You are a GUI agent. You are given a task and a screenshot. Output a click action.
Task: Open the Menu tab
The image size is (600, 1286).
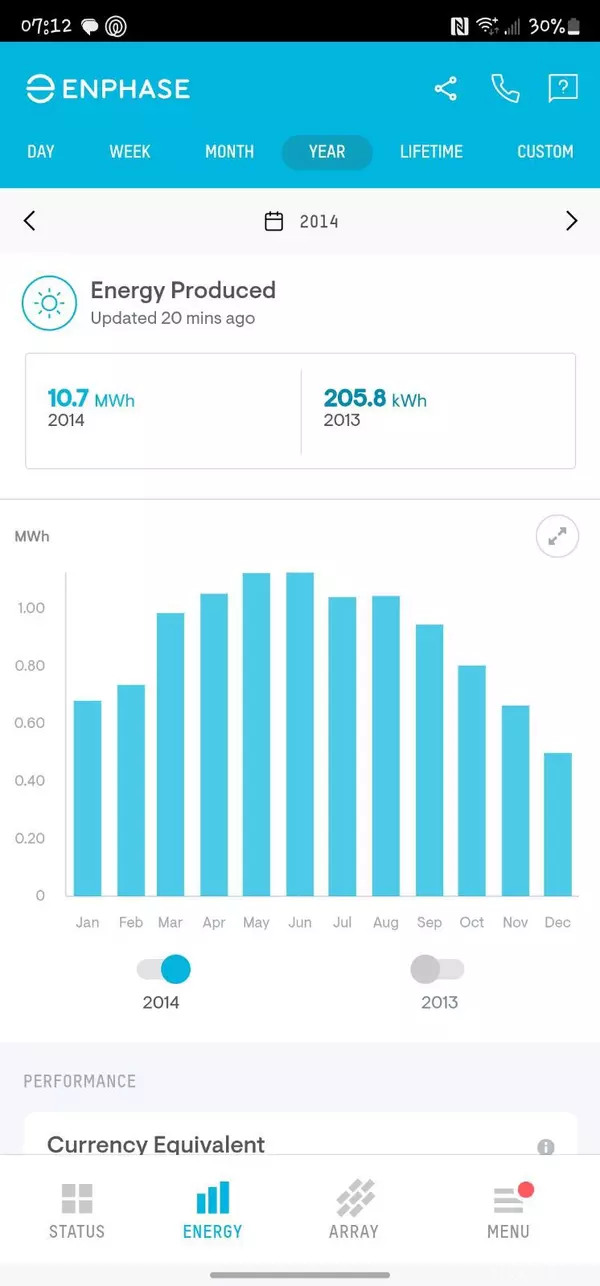(508, 1211)
